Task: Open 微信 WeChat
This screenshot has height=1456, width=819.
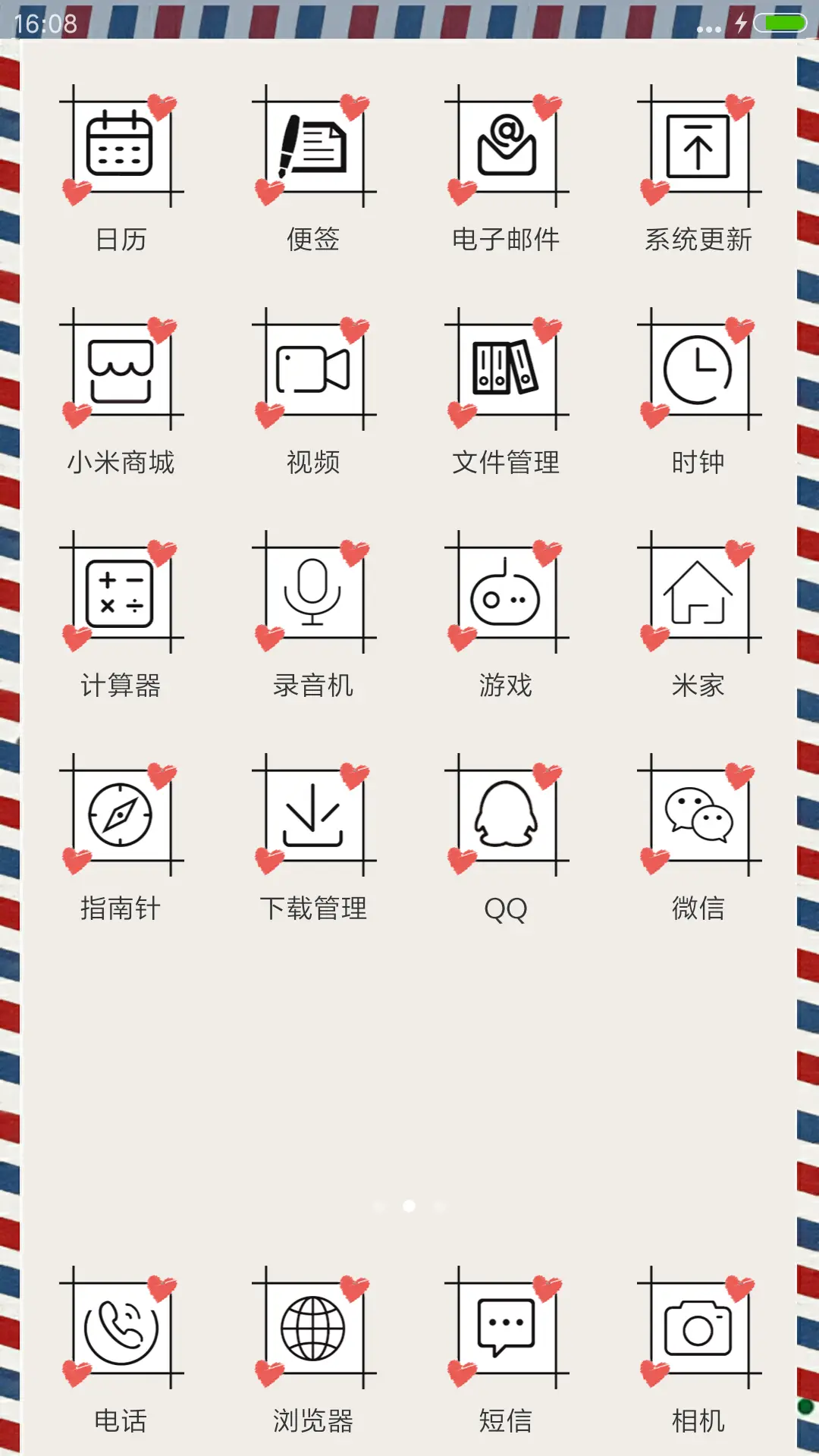Action: coord(699,815)
